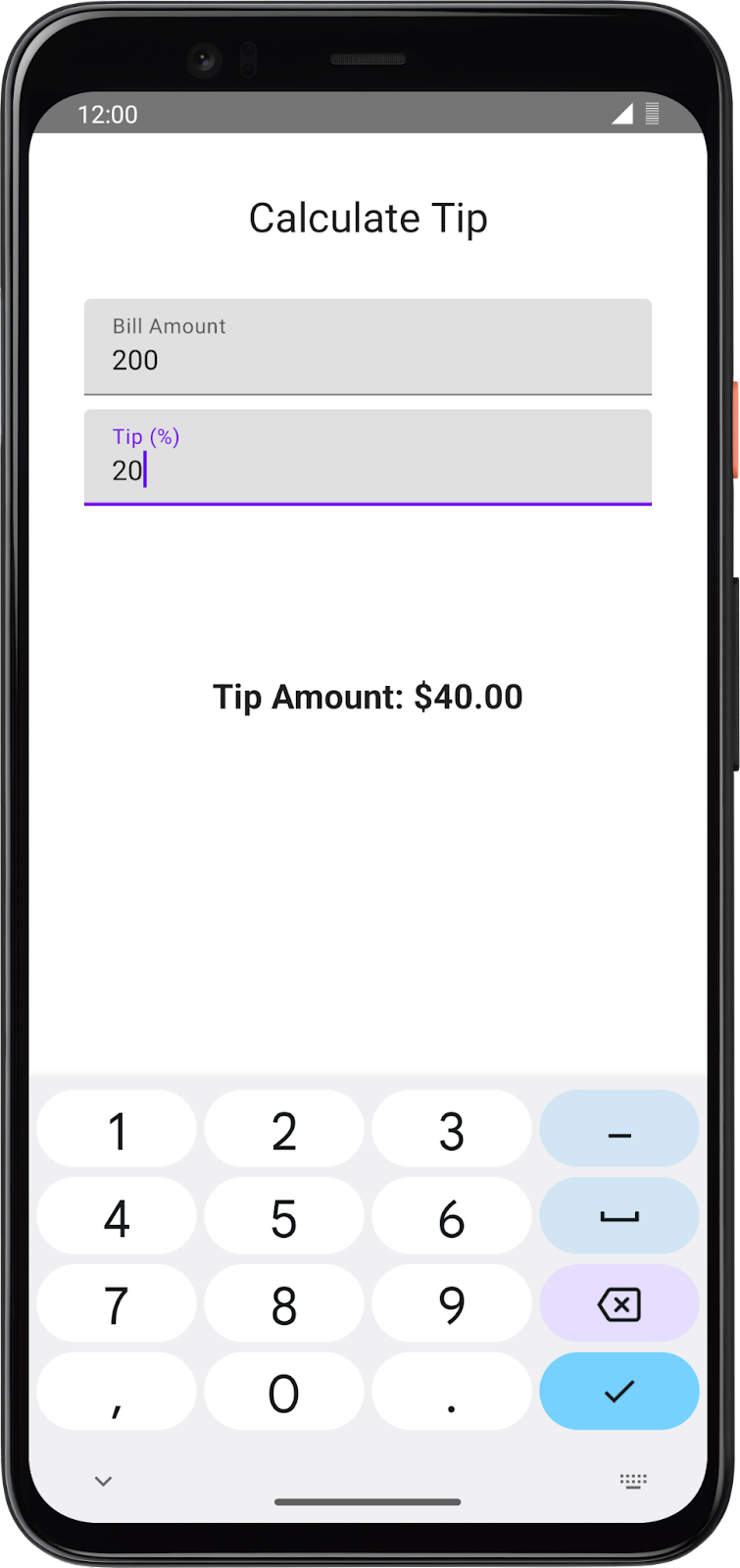Screen dimensions: 740x1568
Task: Tap the 8 key
Action: tap(283, 1304)
